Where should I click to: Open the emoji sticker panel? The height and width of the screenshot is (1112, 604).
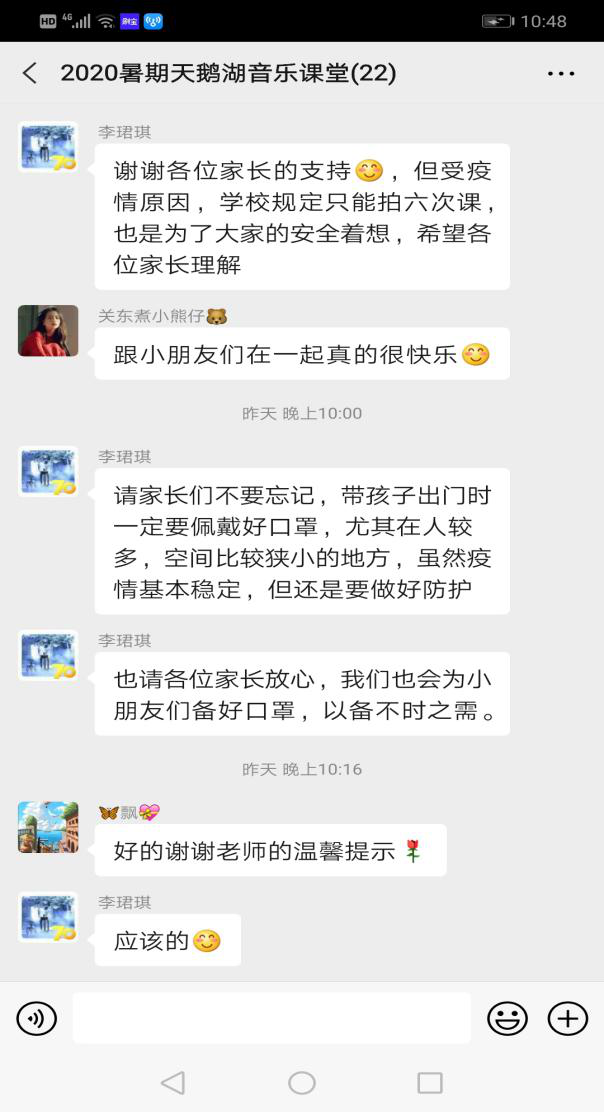507,1019
